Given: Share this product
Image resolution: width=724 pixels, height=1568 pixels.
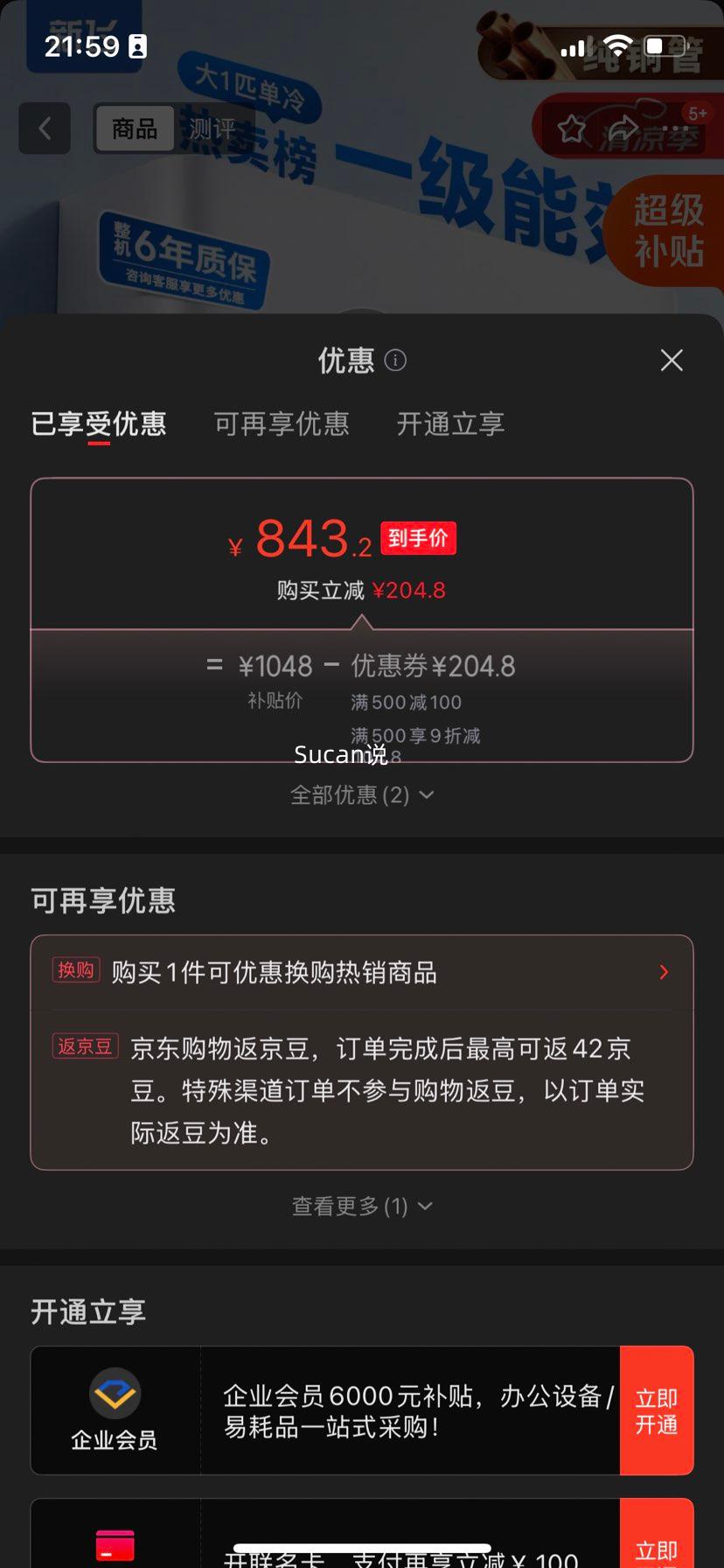Looking at the screenshot, I should pyautogui.click(x=623, y=129).
